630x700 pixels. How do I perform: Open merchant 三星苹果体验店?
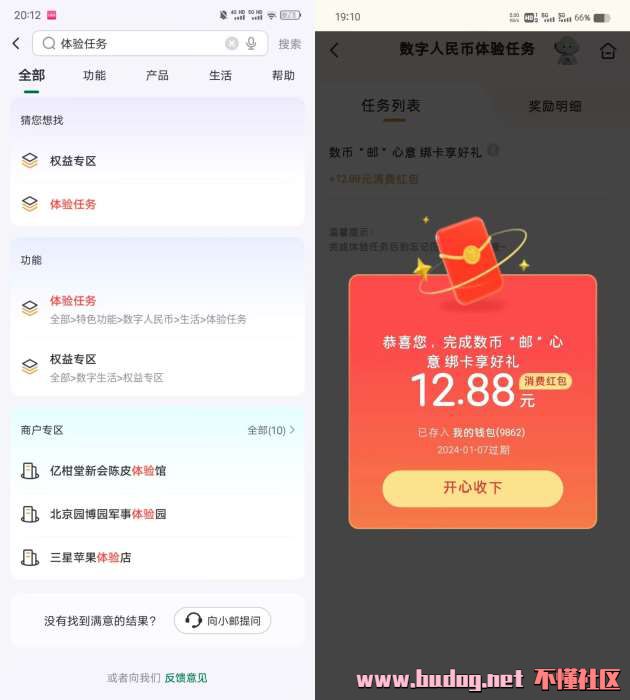coord(90,557)
